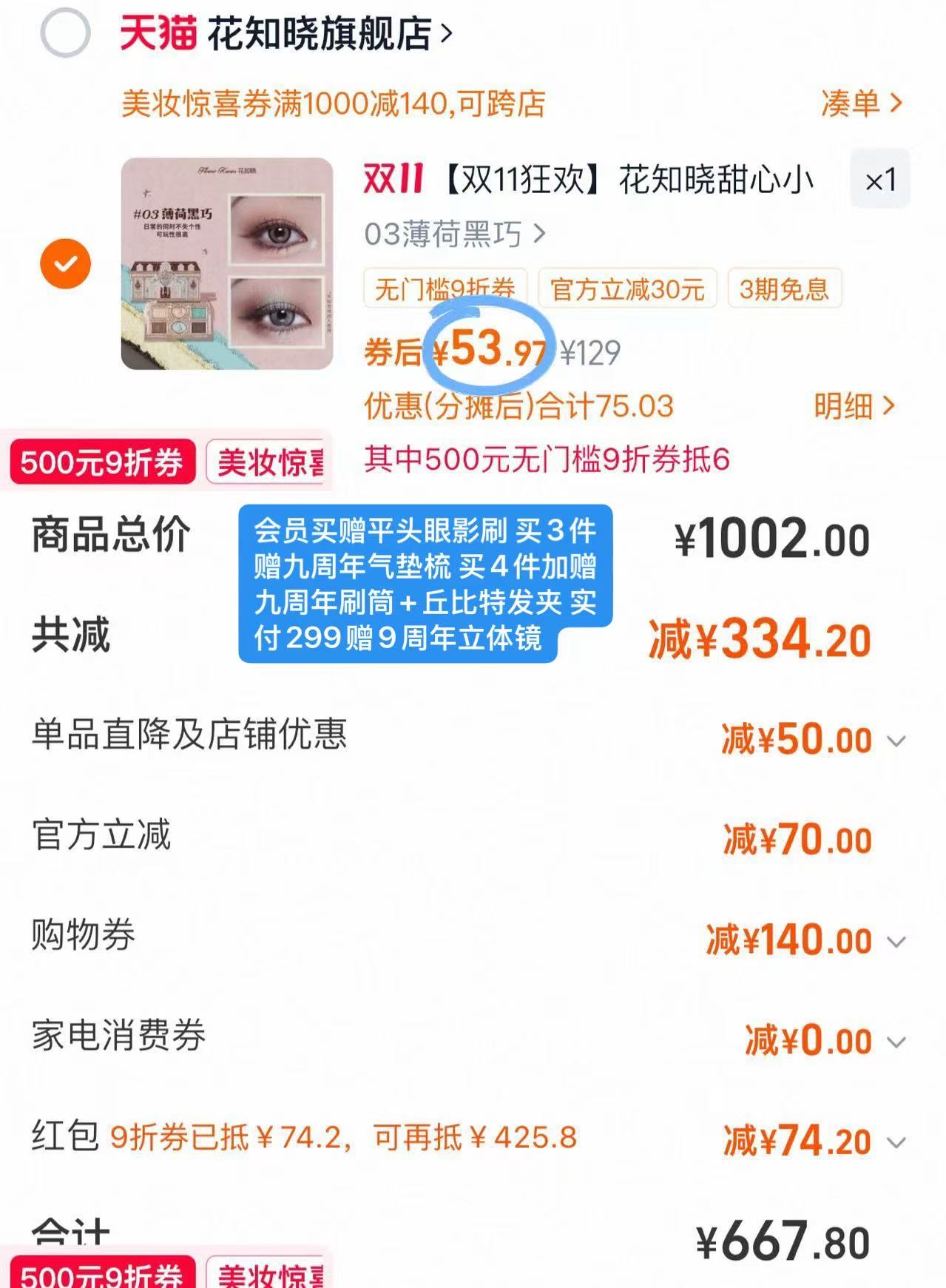
Task: Deselect the checked product item toggle
Action: 65,263
